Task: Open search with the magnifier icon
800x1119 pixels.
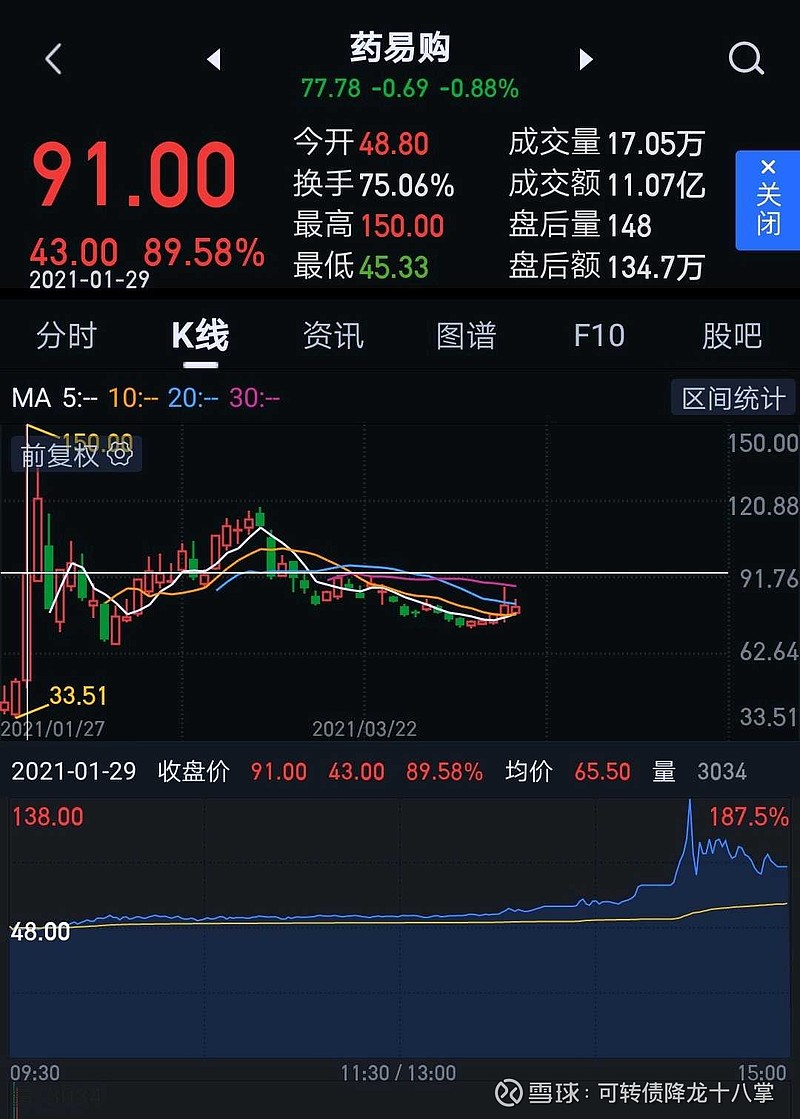Action: click(x=745, y=59)
